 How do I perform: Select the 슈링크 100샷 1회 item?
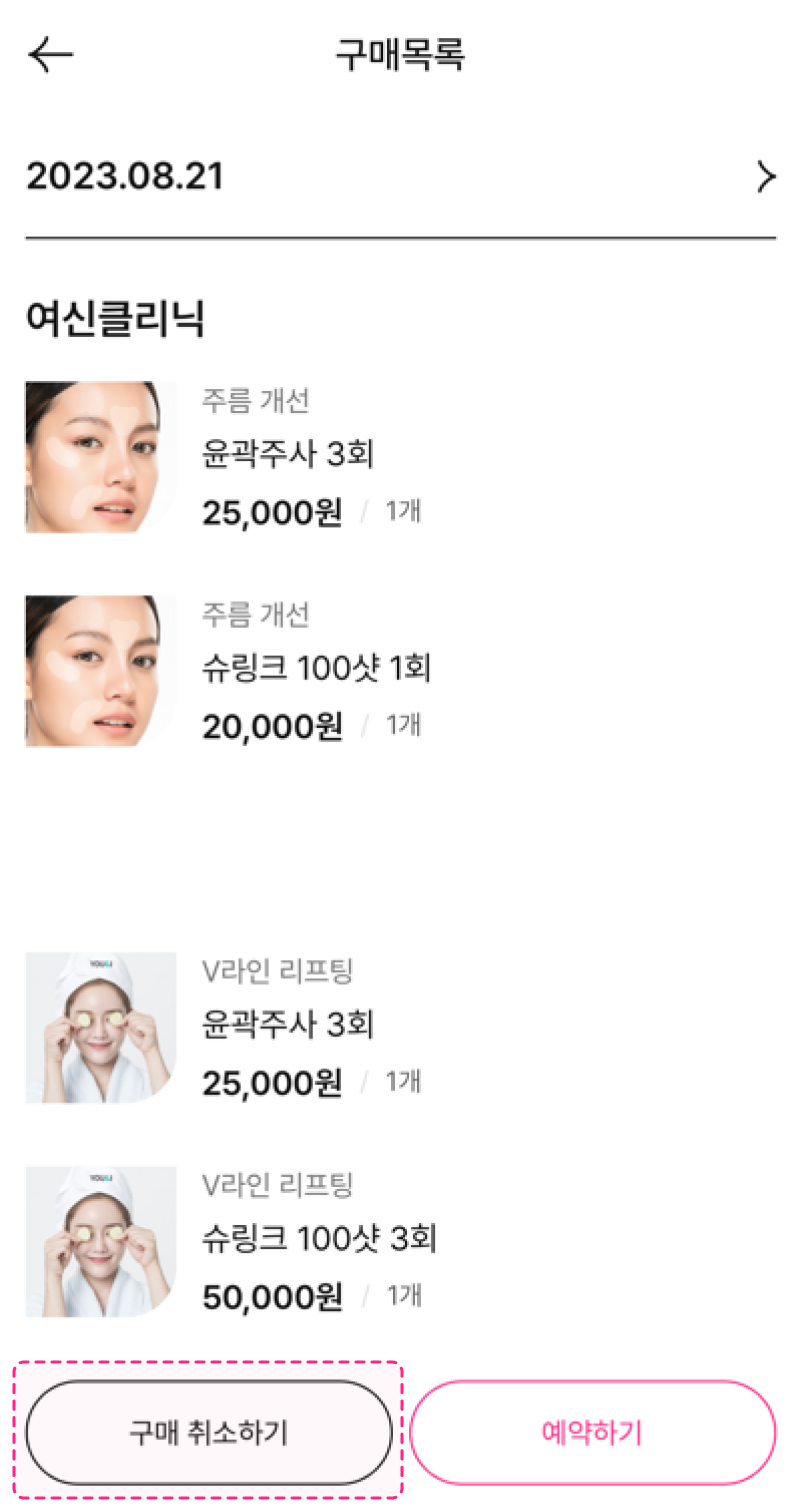pos(316,668)
